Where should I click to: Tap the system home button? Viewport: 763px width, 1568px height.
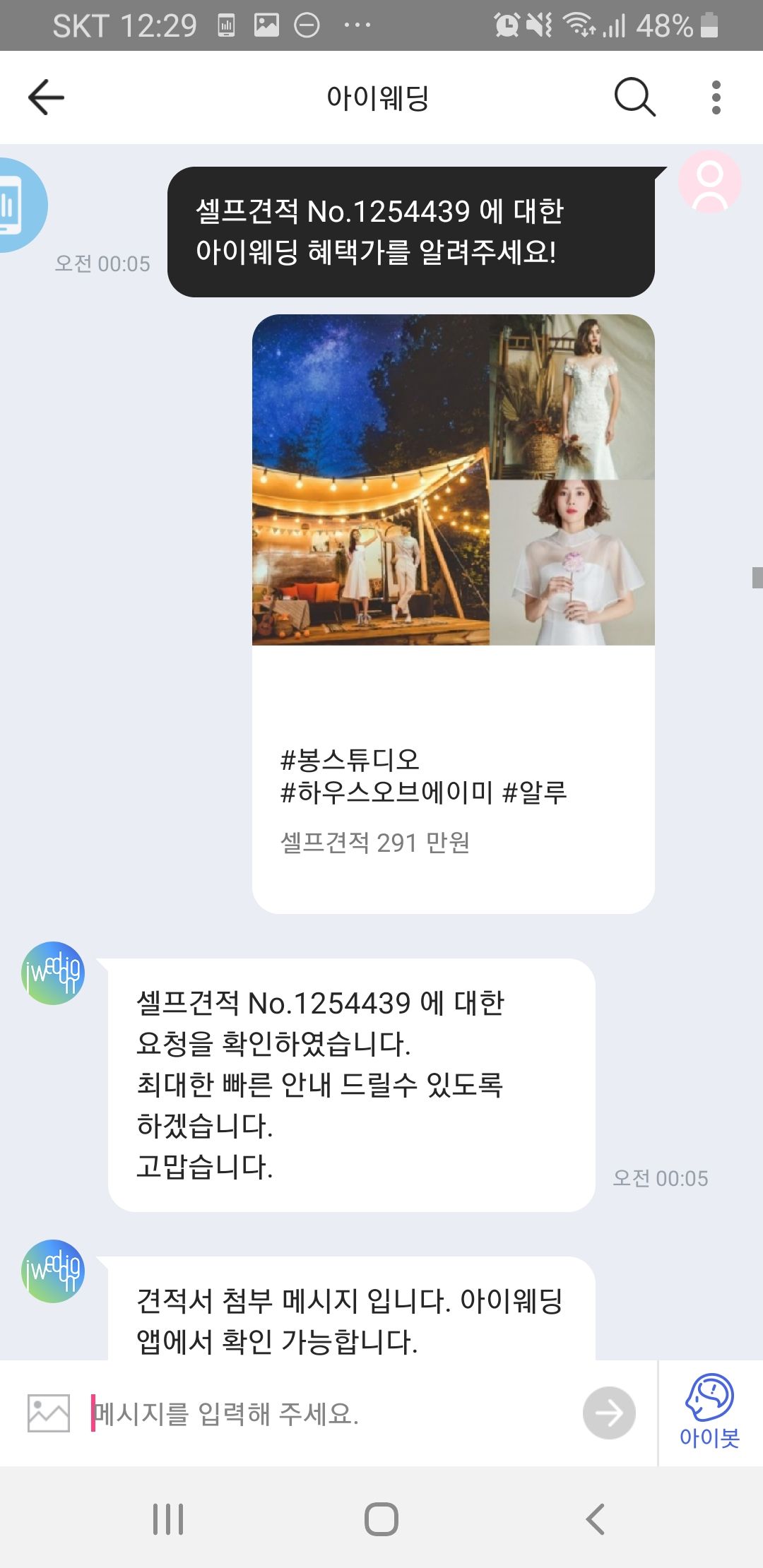pos(381,1519)
